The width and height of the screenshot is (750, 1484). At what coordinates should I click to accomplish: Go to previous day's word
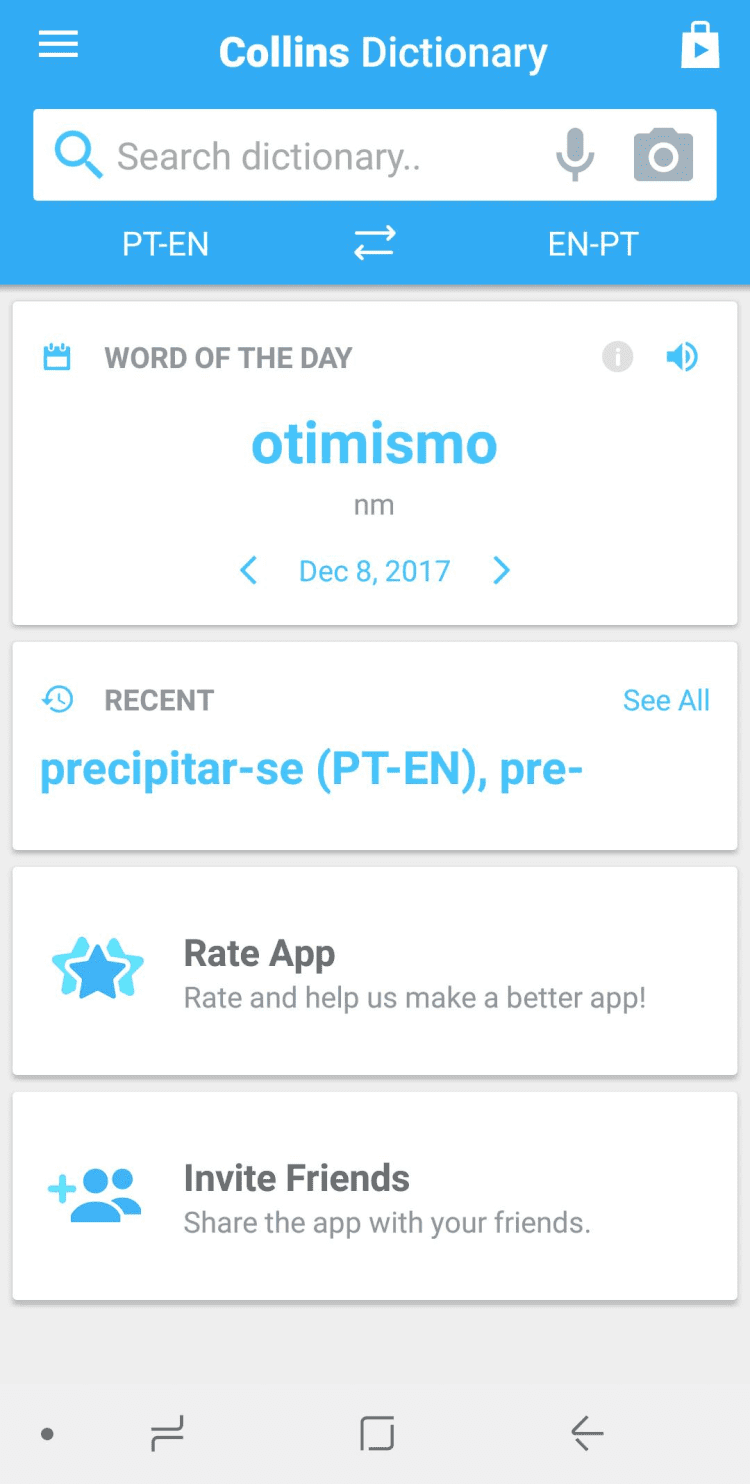click(249, 571)
